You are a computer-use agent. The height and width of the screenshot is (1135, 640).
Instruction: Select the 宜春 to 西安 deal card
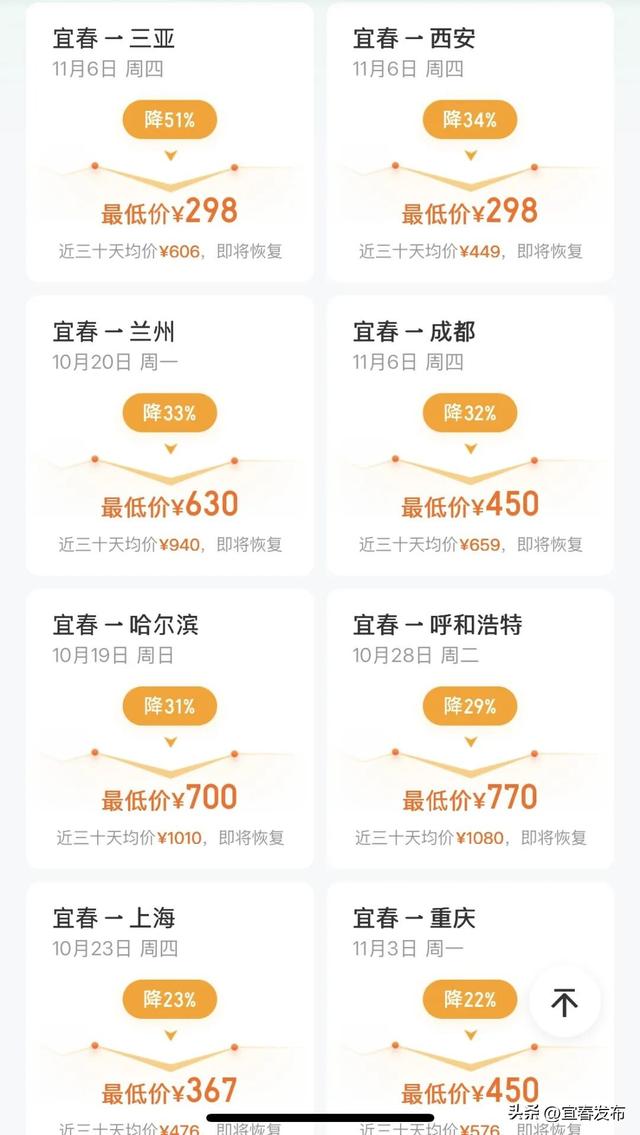(x=470, y=143)
